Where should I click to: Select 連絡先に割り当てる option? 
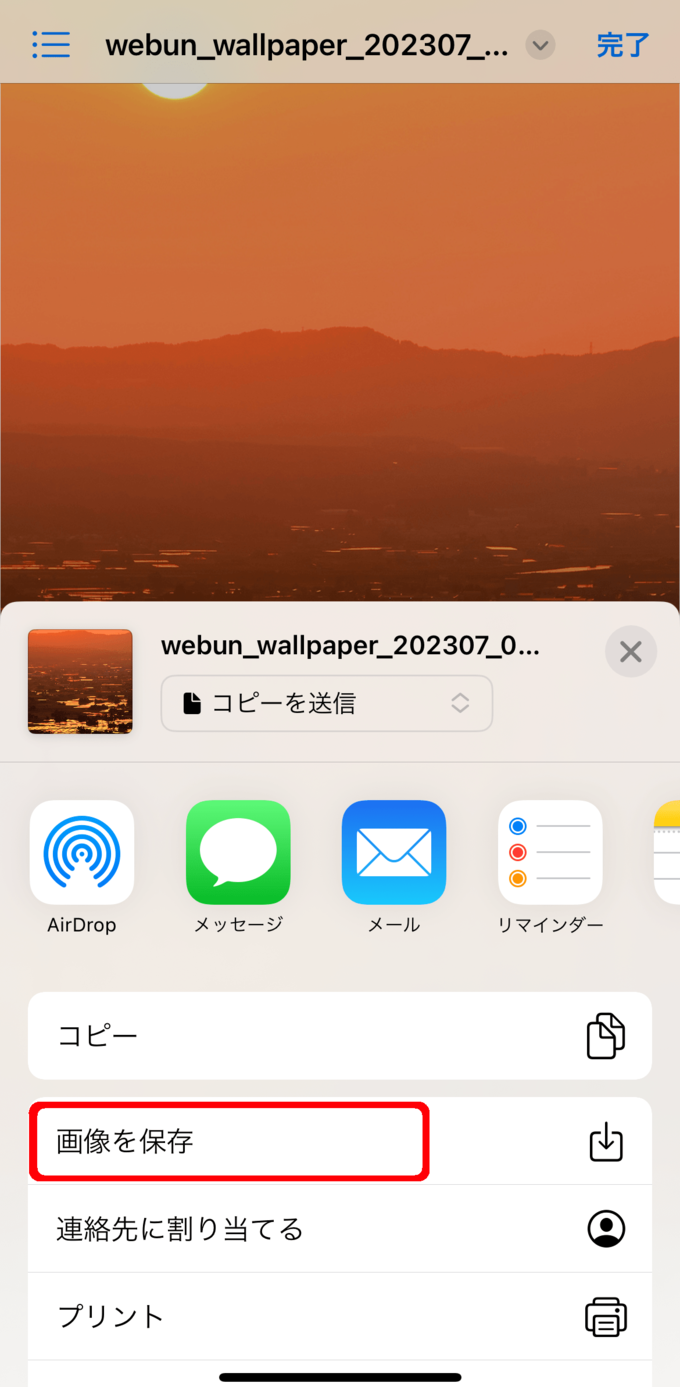(x=340, y=1228)
